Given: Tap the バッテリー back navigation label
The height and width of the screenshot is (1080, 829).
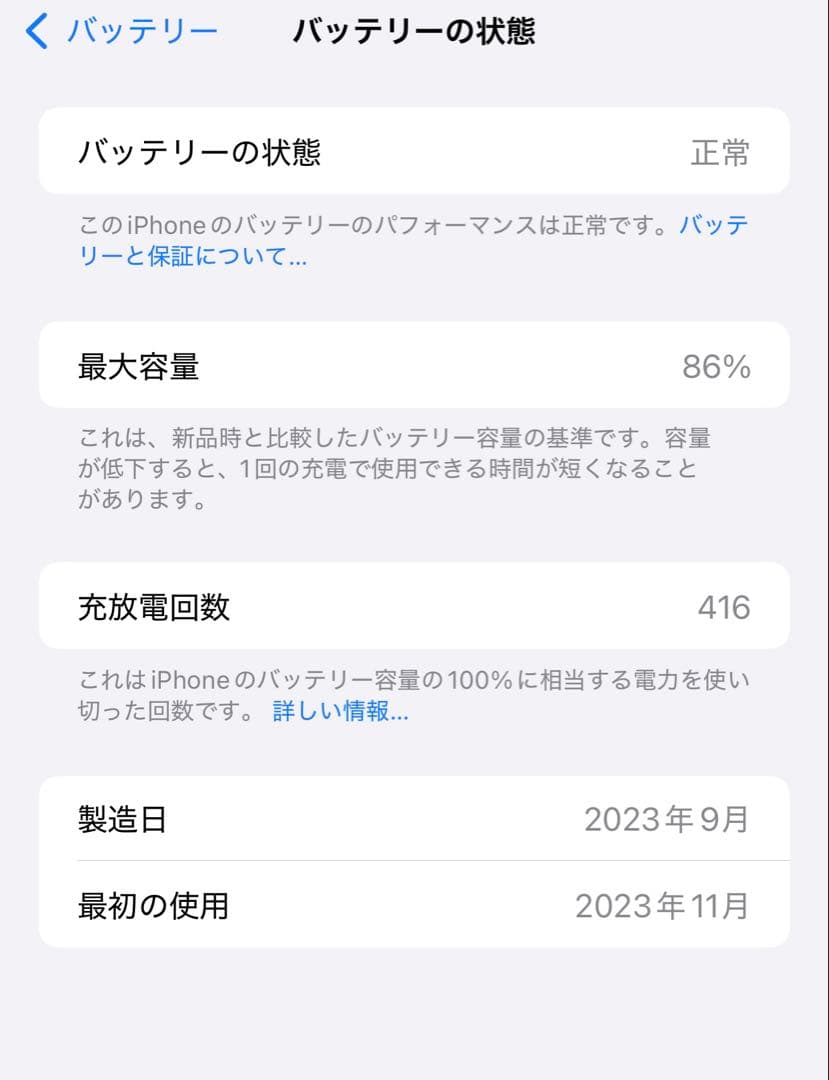Looking at the screenshot, I should [142, 31].
